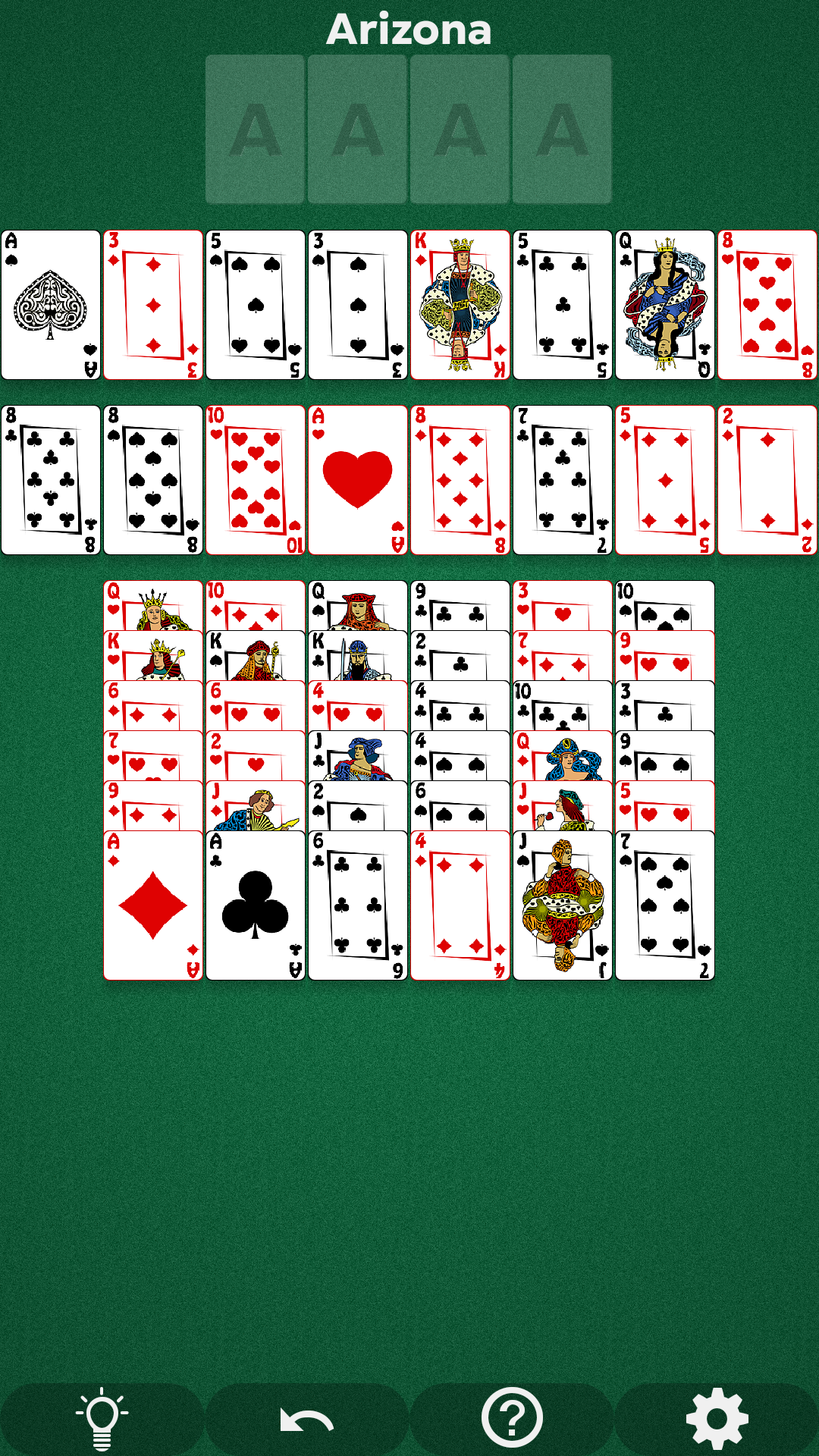
Task: Tap the king of diamonds card
Action: pyautogui.click(x=460, y=305)
